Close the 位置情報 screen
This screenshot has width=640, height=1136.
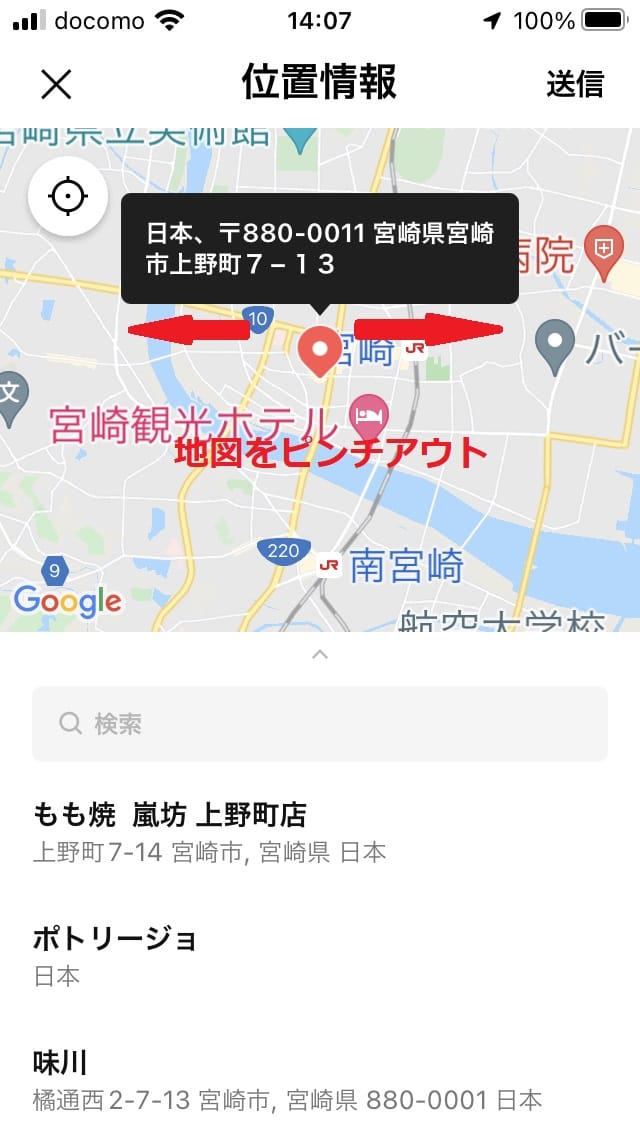(56, 84)
